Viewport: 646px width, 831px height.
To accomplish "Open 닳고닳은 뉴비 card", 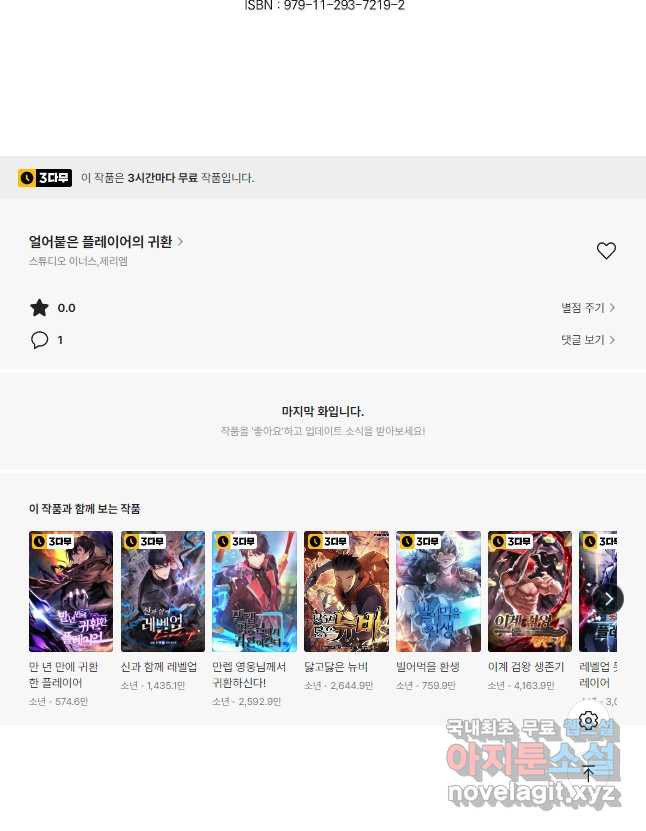I will (346, 591).
